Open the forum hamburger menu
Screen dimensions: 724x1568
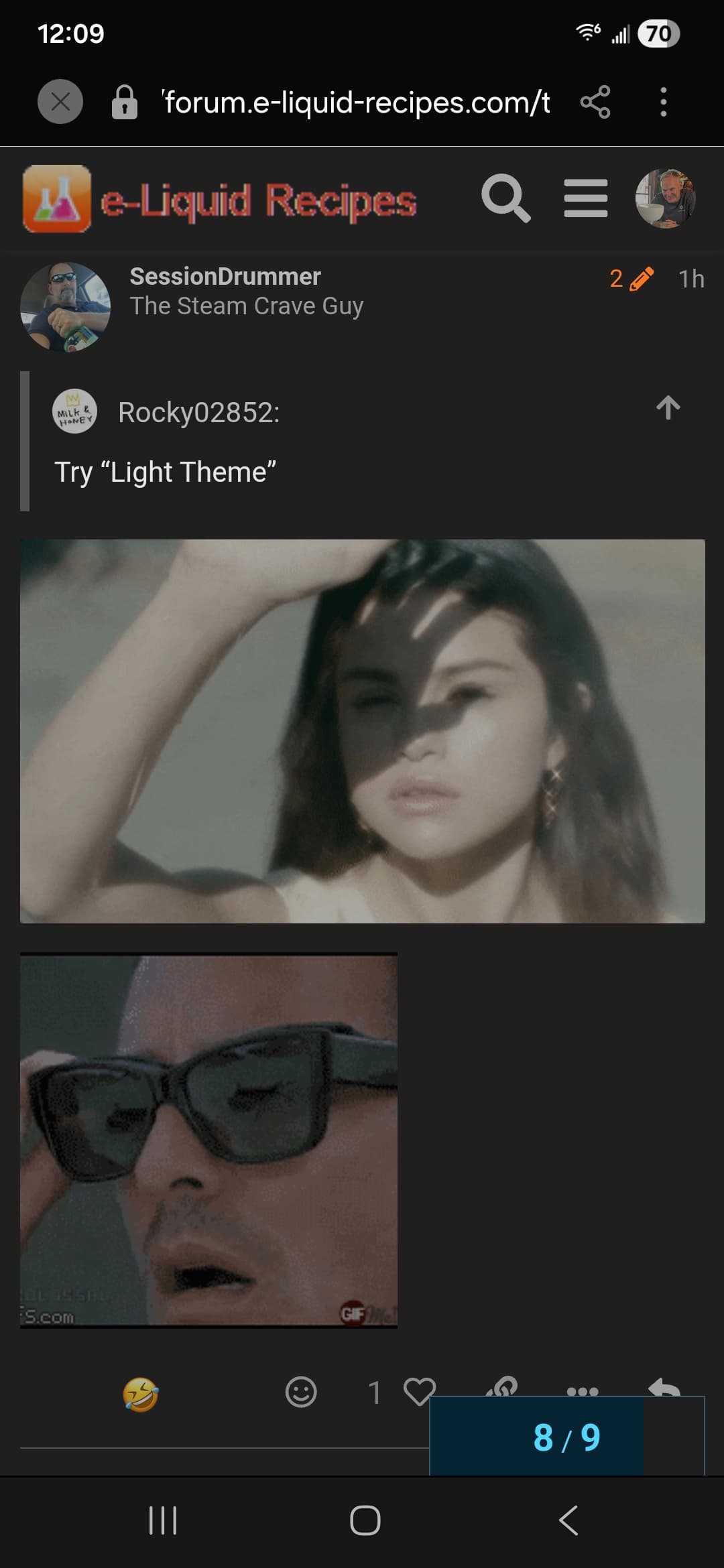tap(585, 198)
